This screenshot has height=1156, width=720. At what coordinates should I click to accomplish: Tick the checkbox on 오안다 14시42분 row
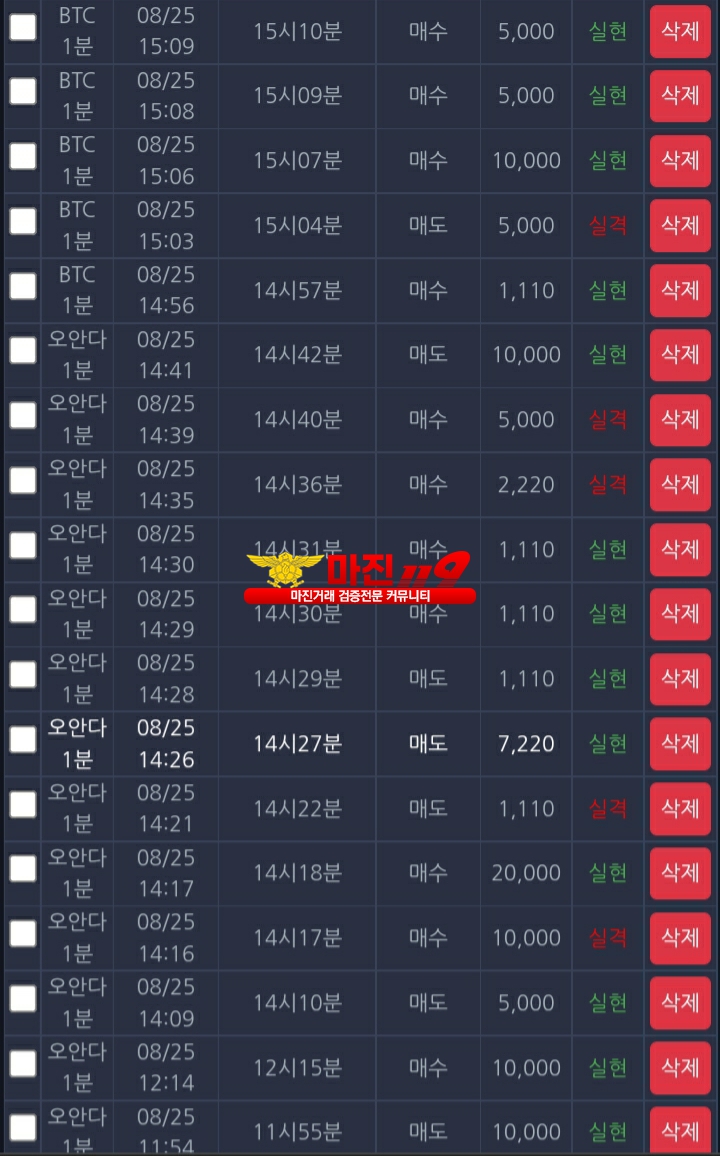click(23, 351)
